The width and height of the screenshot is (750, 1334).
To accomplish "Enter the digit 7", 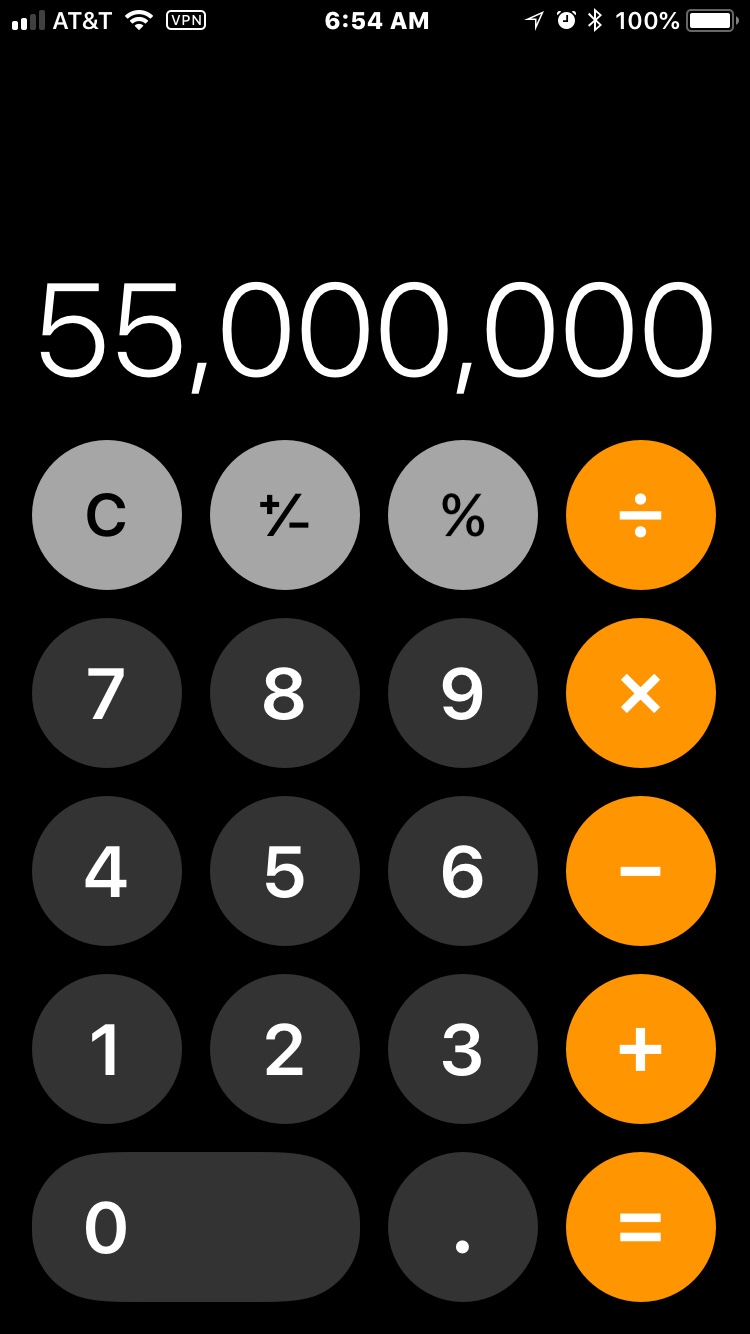I will [107, 693].
